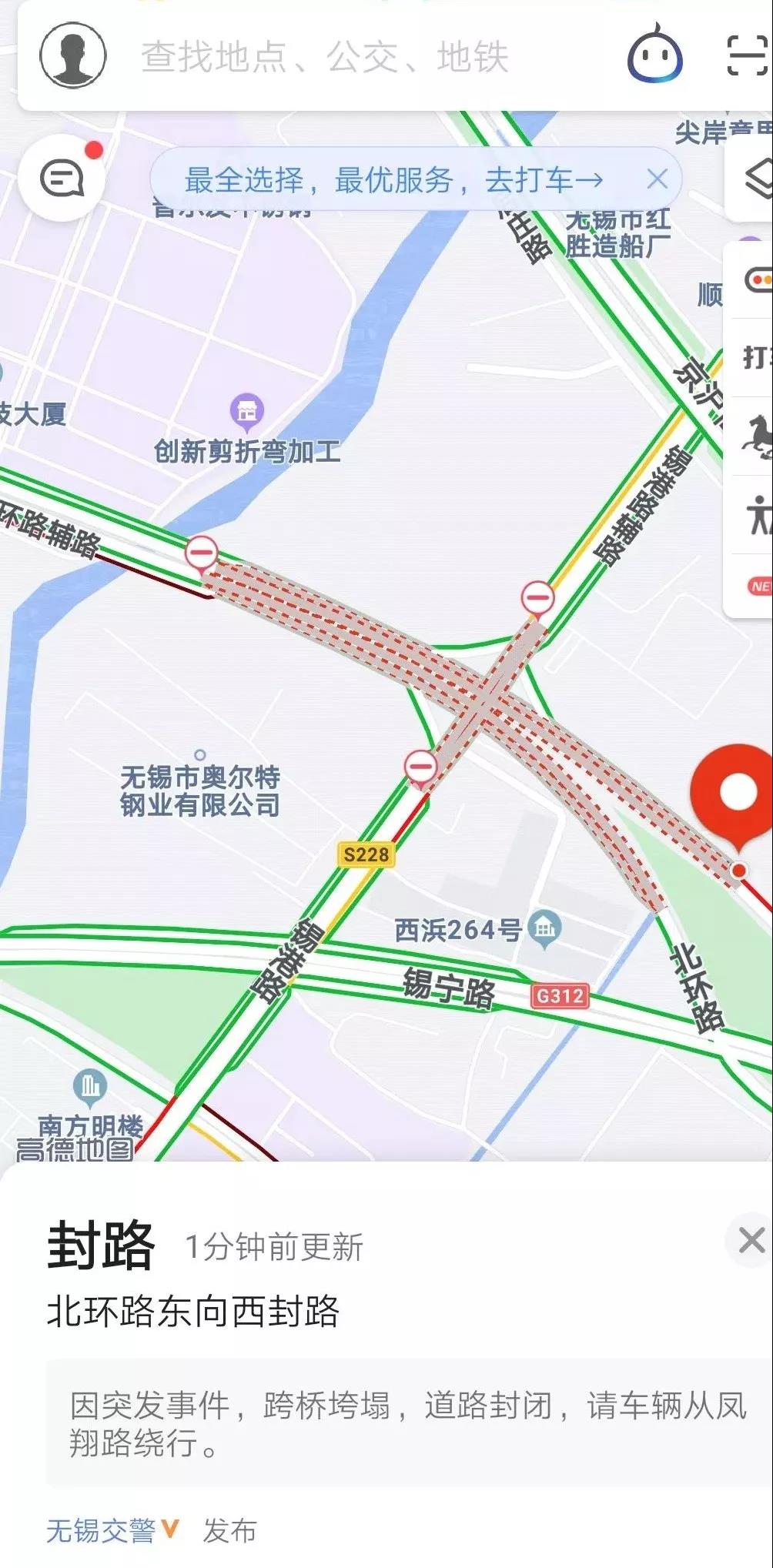Open the profile avatar icon
This screenshot has width=773, height=1568.
73,55
